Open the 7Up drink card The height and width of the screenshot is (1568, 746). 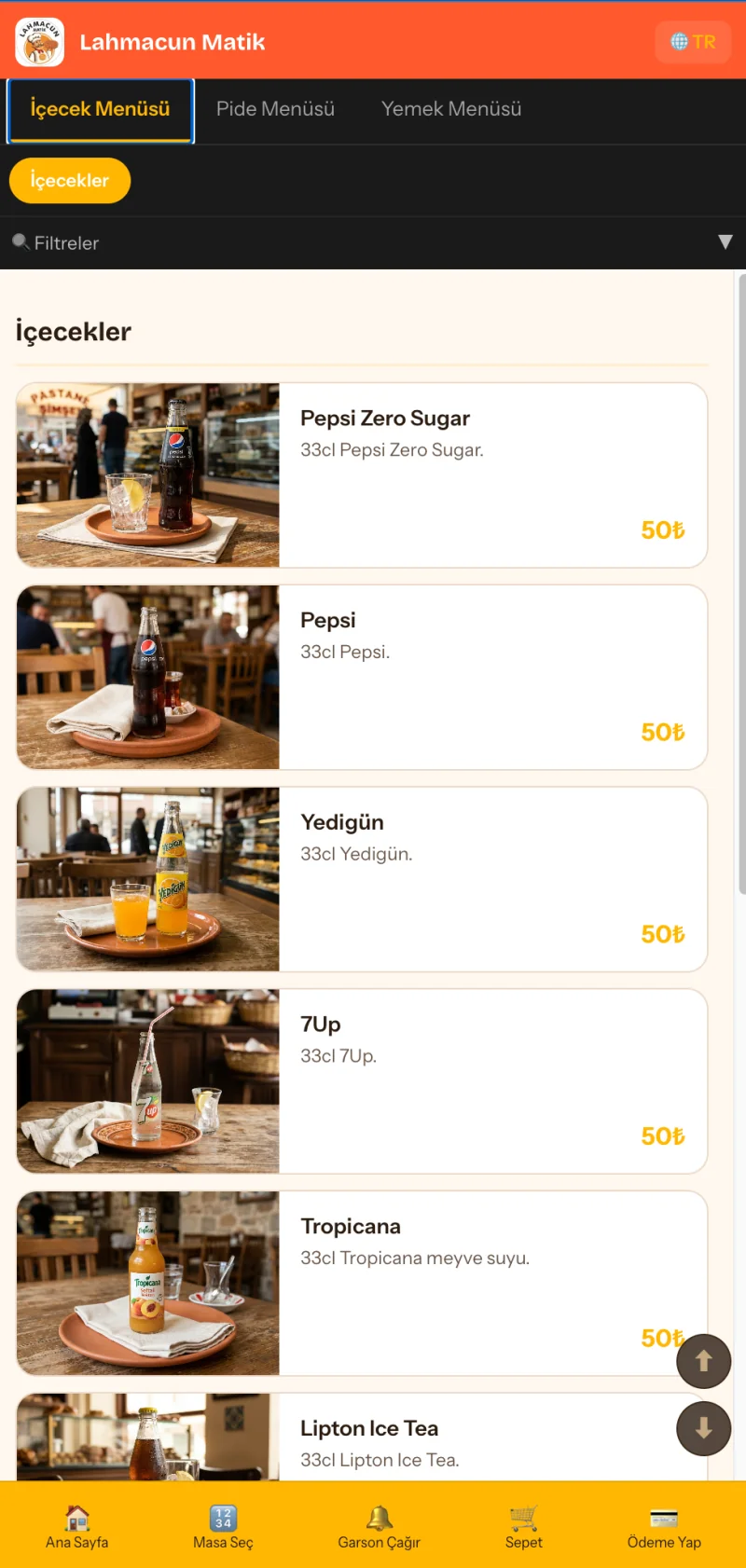362,1081
